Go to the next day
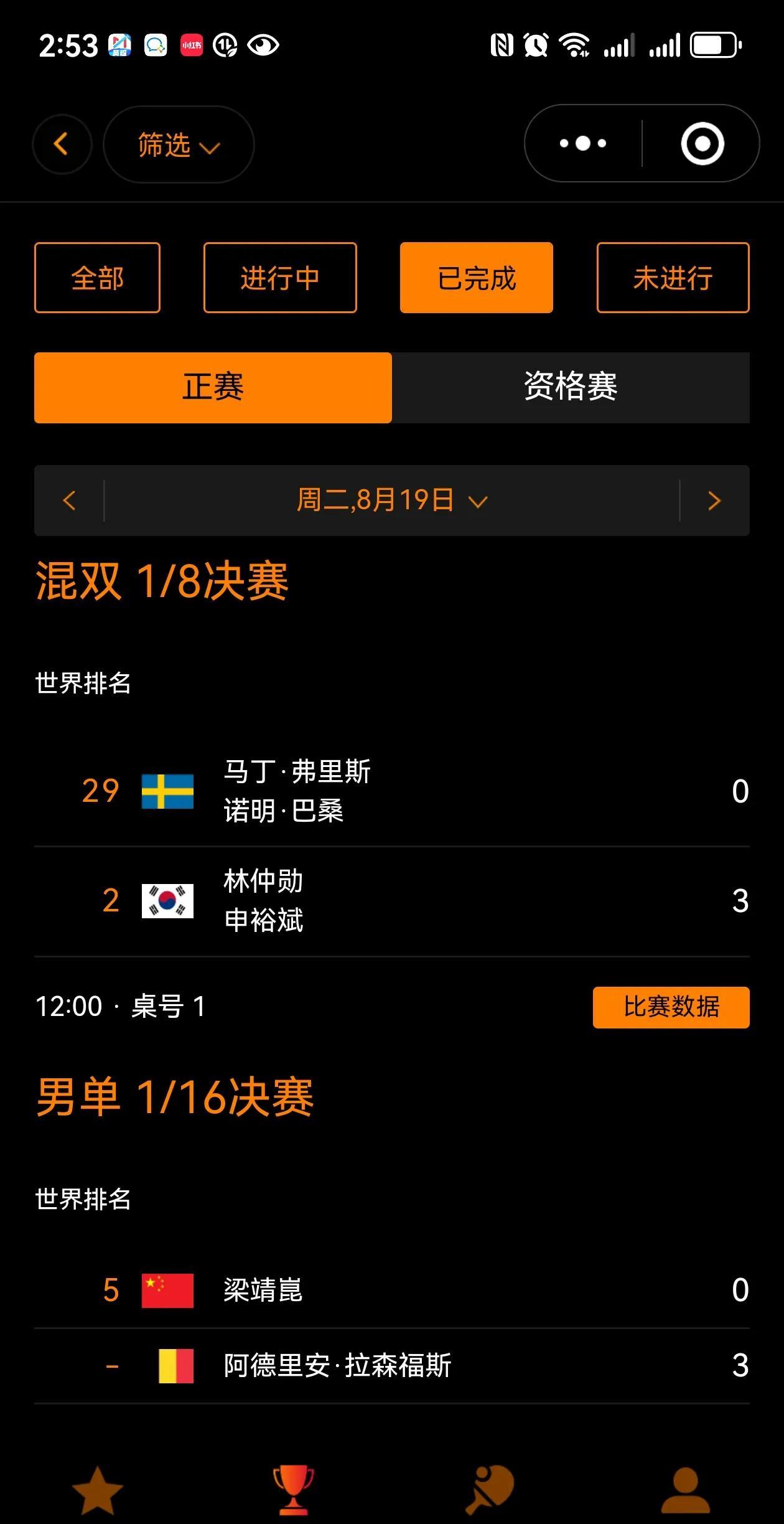This screenshot has width=784, height=1524. [x=714, y=501]
